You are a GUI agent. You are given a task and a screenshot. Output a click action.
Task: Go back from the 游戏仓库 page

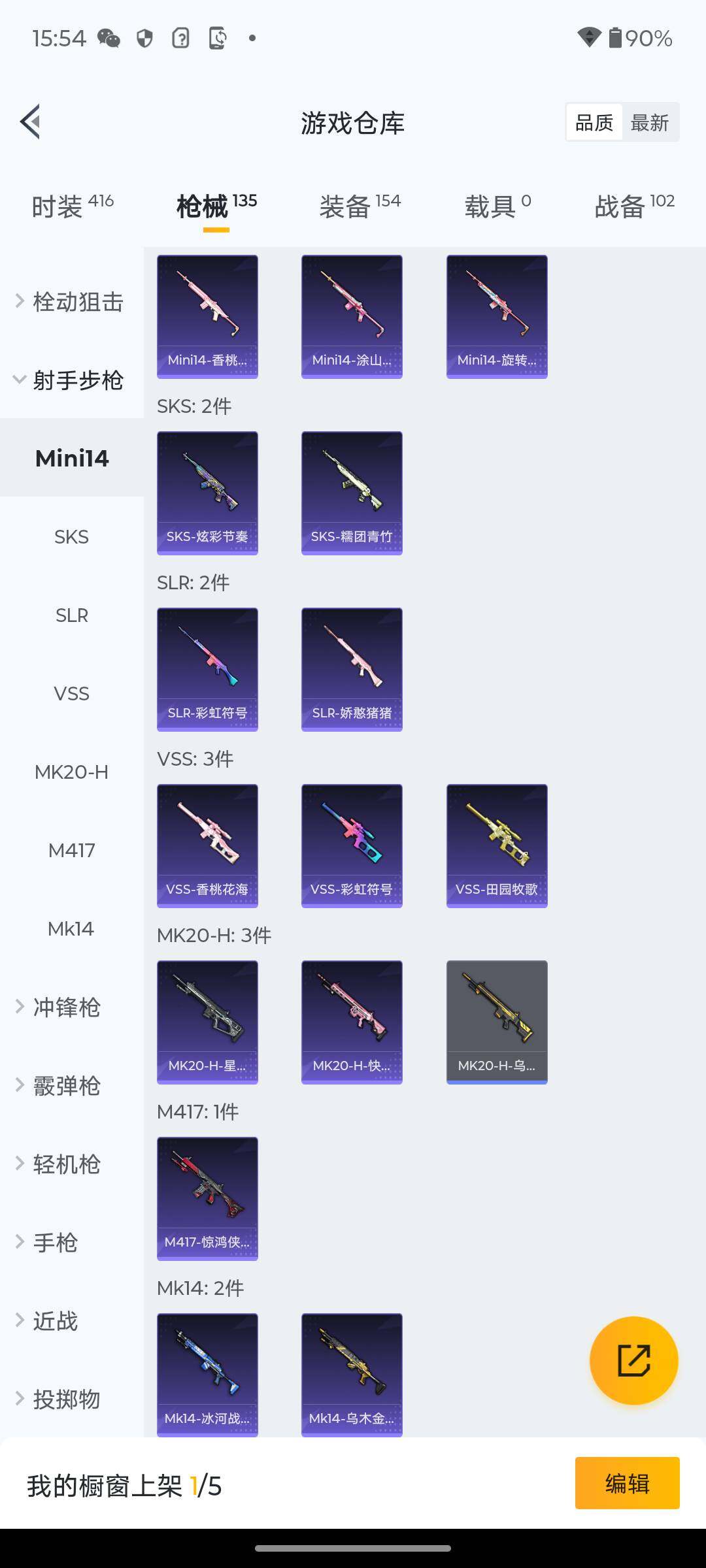(x=31, y=122)
